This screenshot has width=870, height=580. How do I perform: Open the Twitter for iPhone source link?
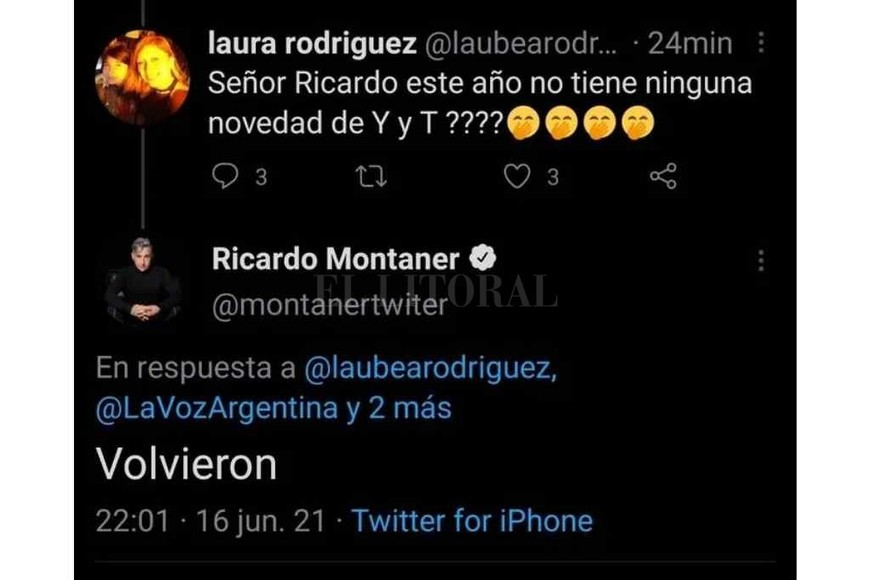[x=472, y=520]
